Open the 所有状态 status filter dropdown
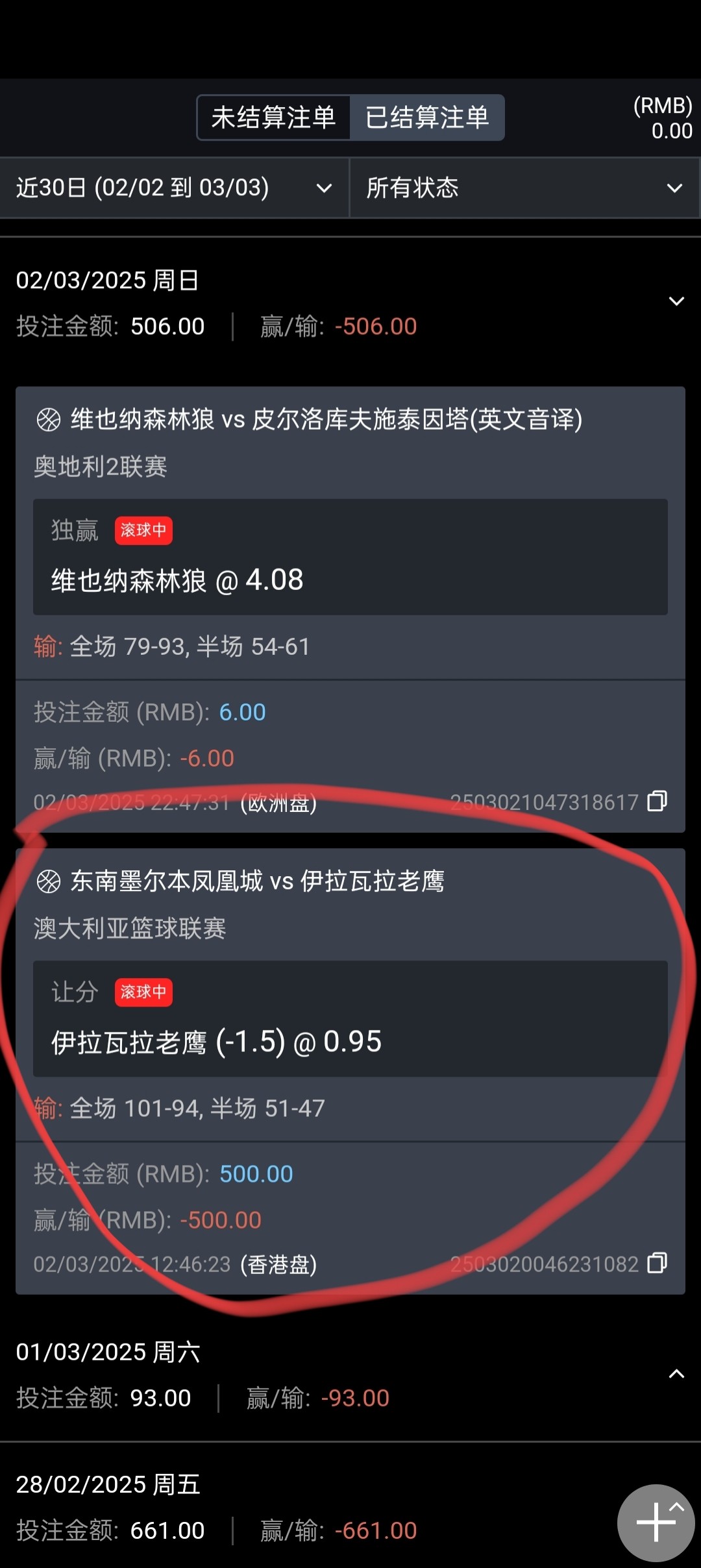Image resolution: width=701 pixels, height=1568 pixels. tap(524, 188)
